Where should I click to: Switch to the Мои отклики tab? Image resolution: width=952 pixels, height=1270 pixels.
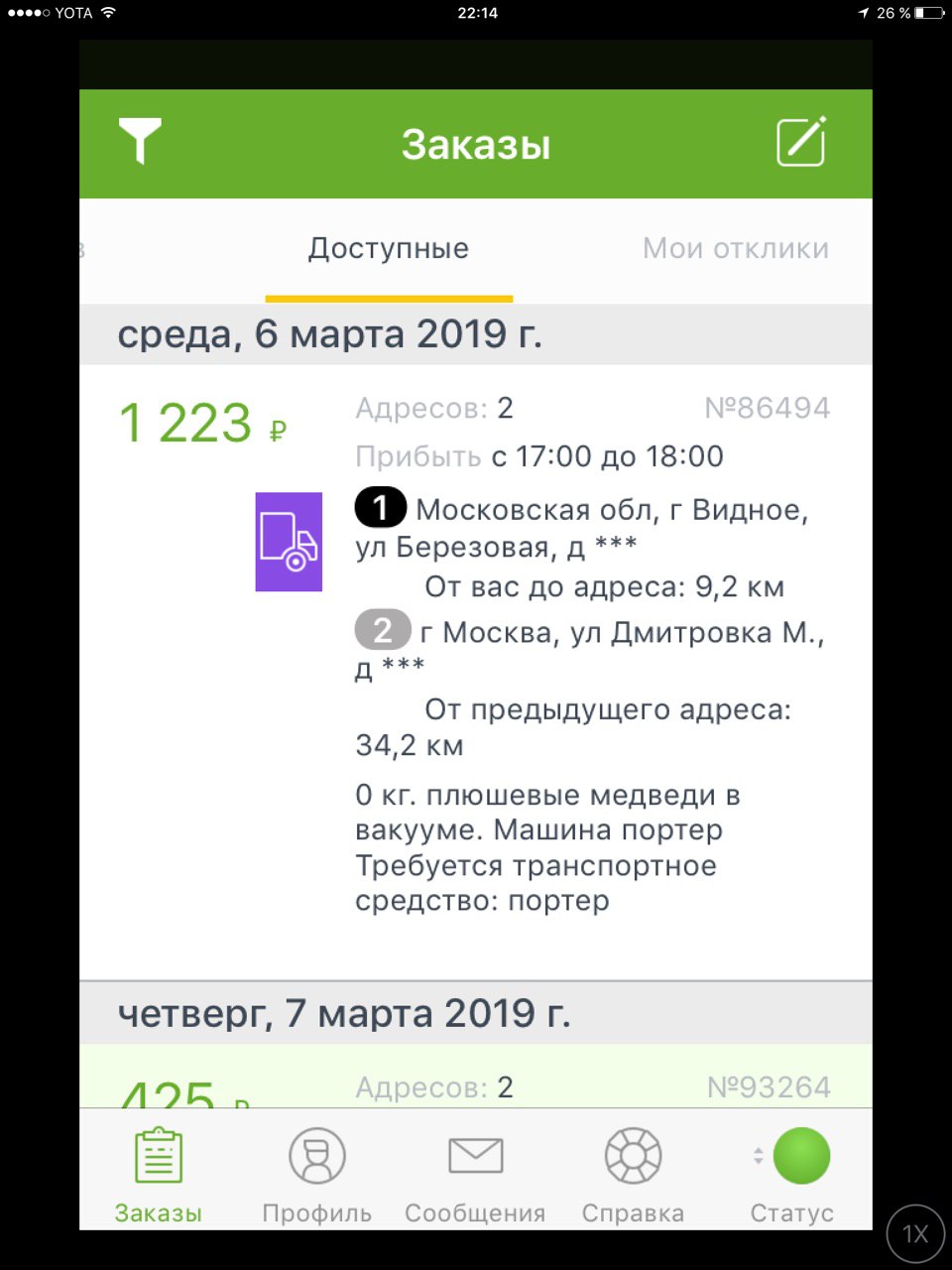tap(735, 249)
